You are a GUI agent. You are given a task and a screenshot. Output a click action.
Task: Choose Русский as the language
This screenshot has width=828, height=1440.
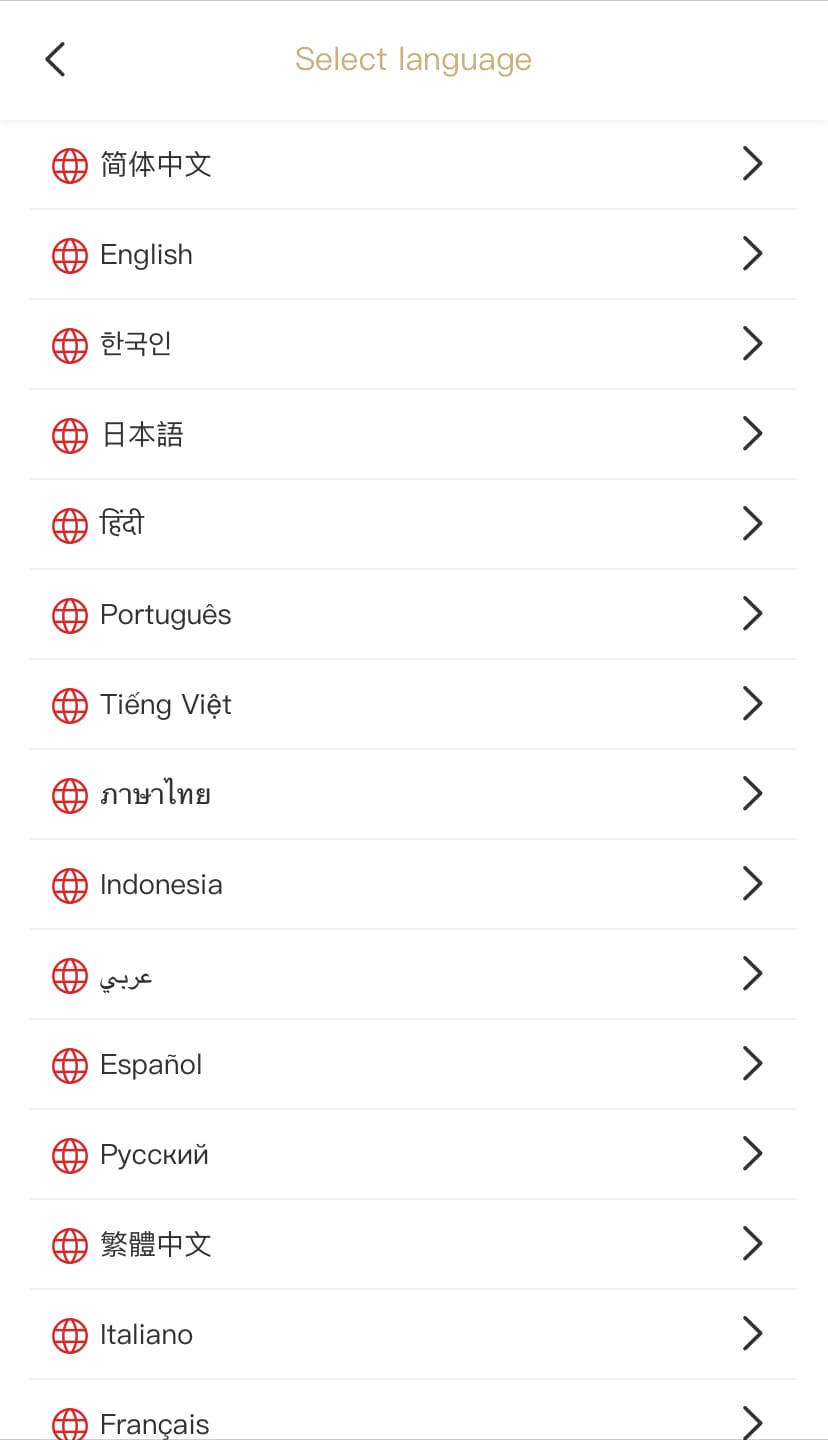pyautogui.click(x=154, y=1154)
